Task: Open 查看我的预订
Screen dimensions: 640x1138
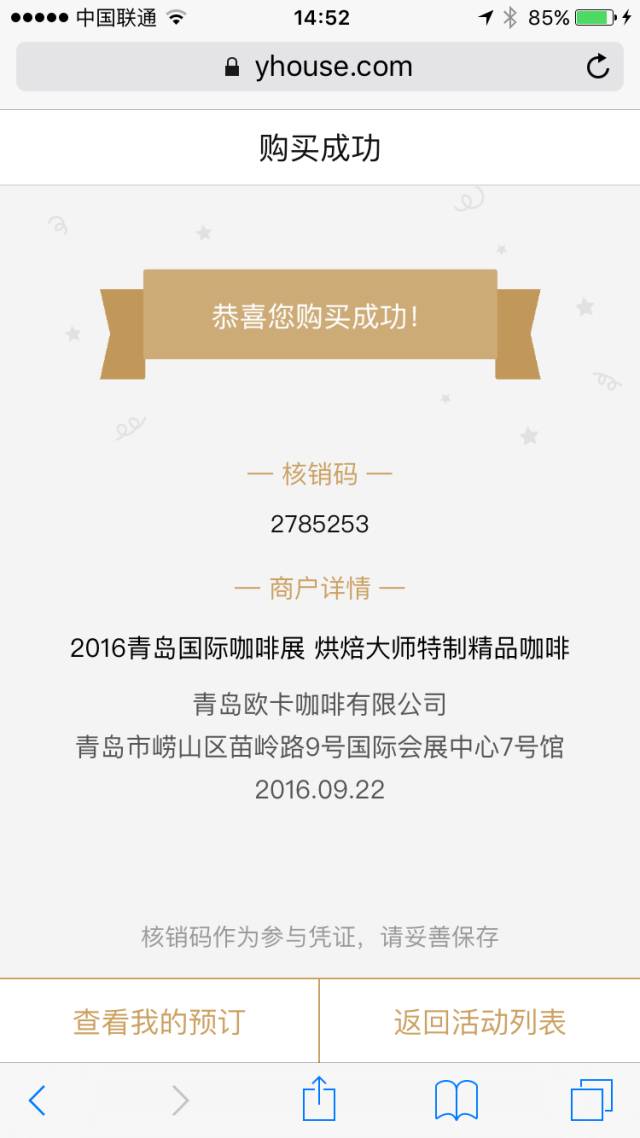Action: point(159,1021)
